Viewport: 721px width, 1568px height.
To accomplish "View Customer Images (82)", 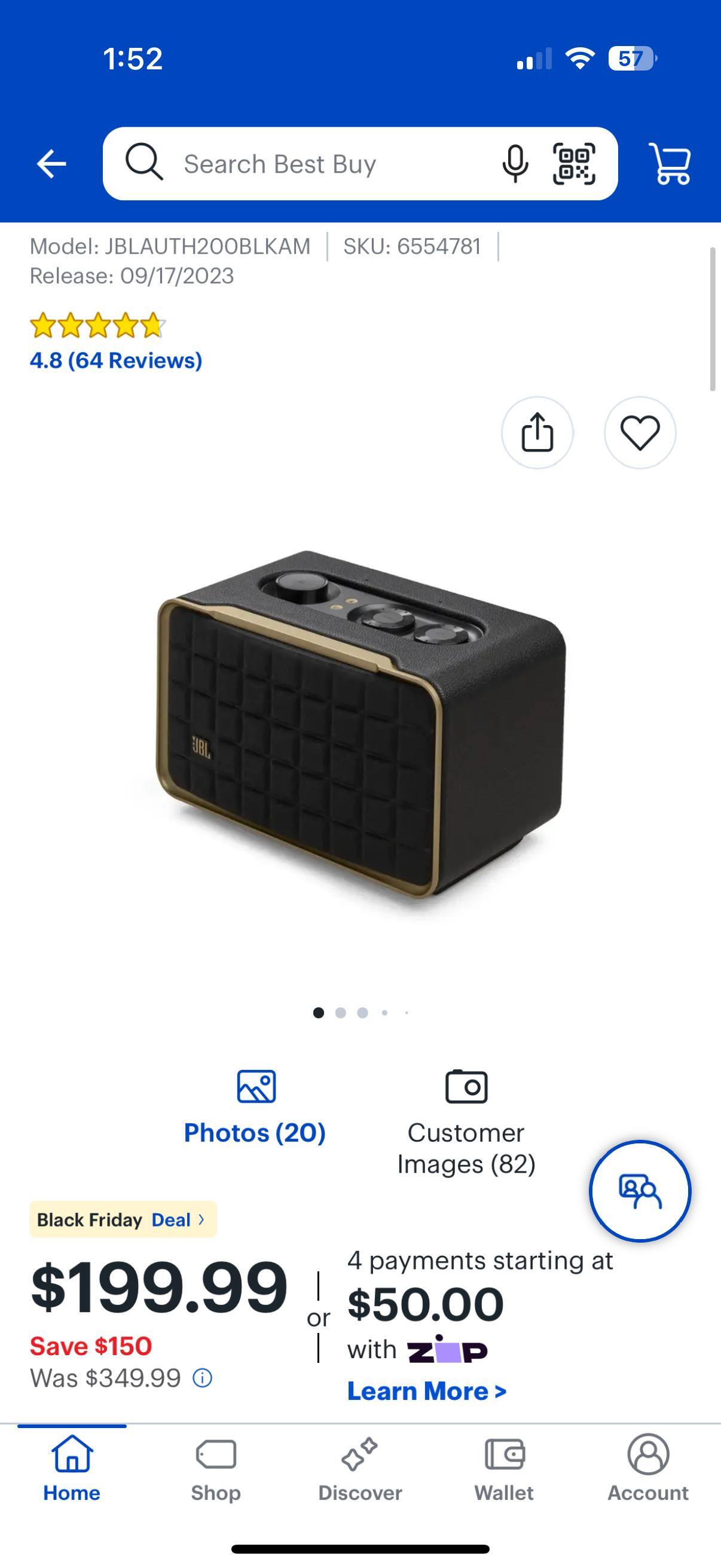I will (x=466, y=1123).
